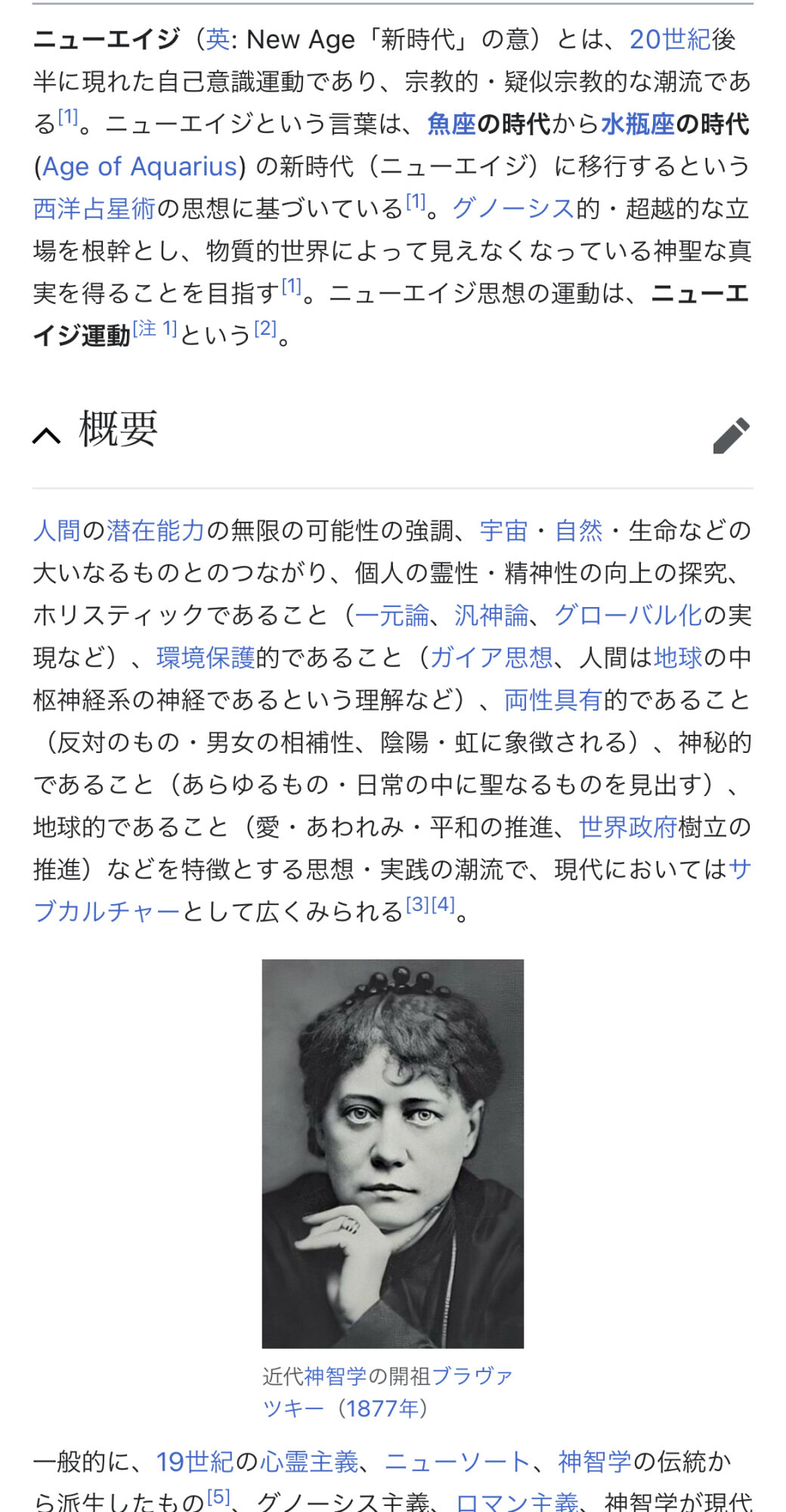Open the 両性具有 article
Image resolution: width=786 pixels, height=1512 pixels.
tap(552, 700)
